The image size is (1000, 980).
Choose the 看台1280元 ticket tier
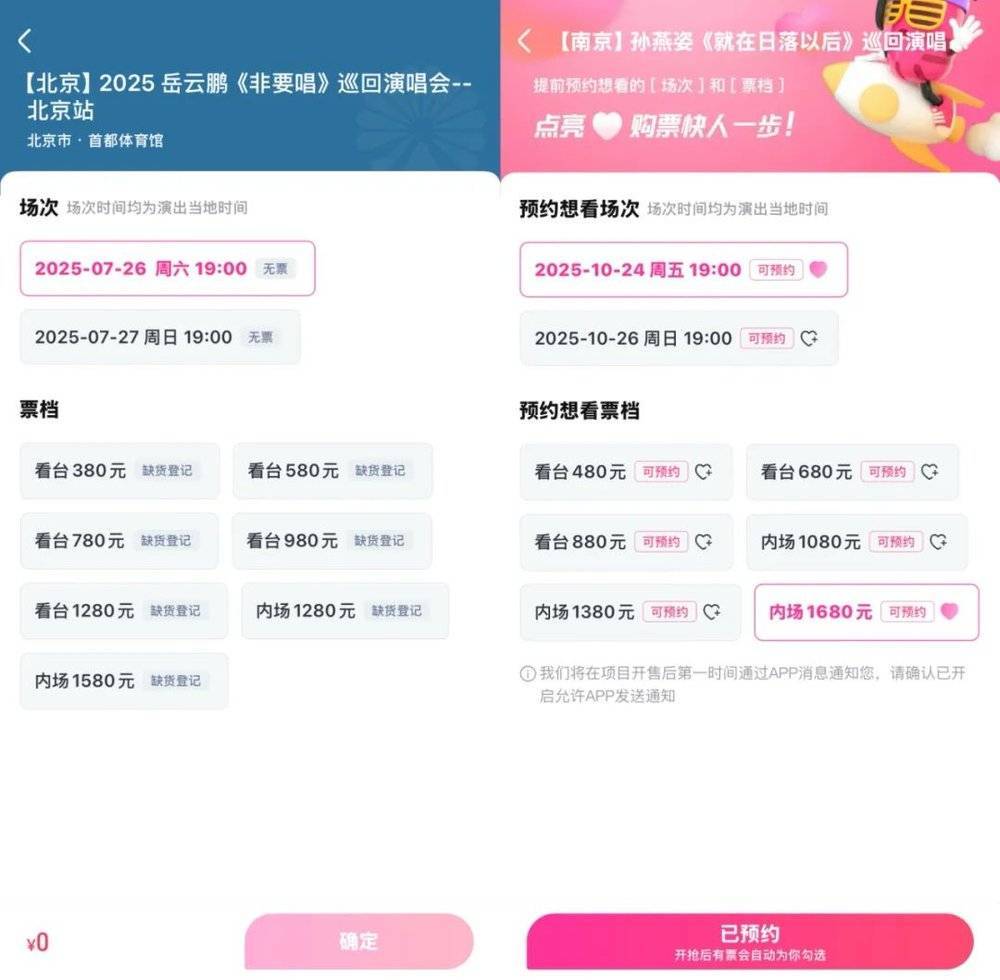tap(123, 610)
